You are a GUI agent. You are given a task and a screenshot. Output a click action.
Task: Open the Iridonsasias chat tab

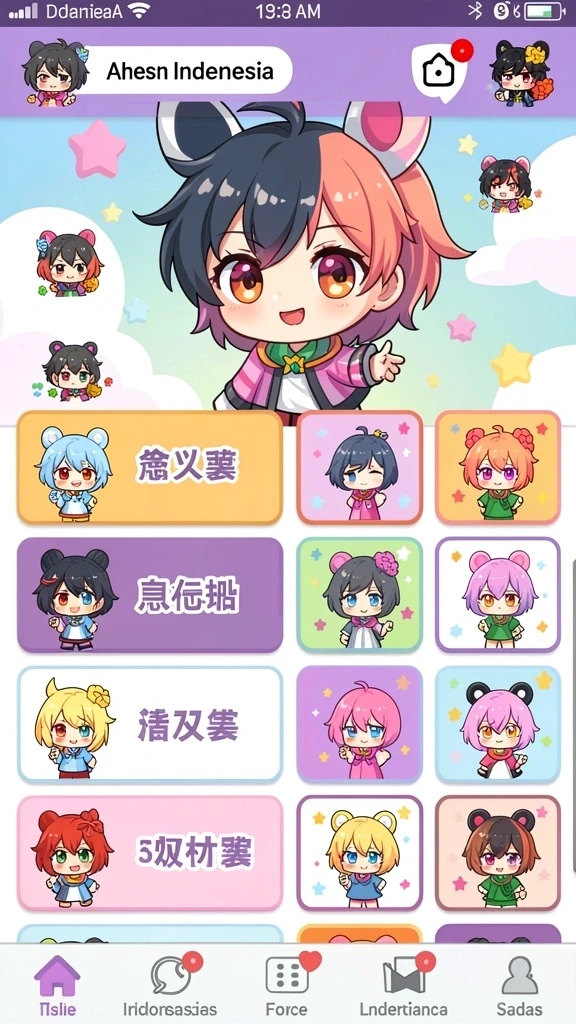[x=170, y=984]
